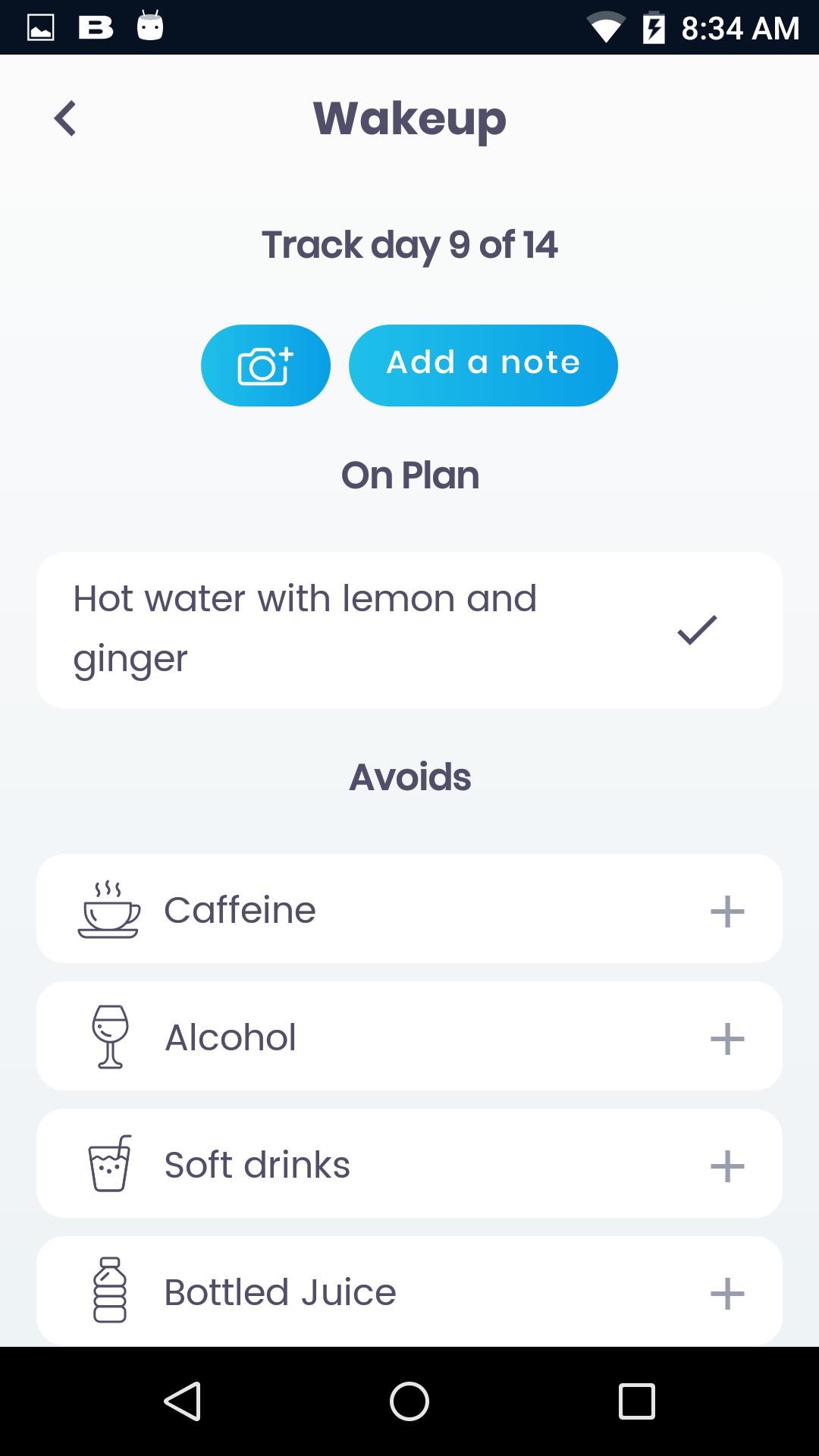This screenshot has width=819, height=1456.
Task: Open the recent apps overview
Action: point(636,1401)
